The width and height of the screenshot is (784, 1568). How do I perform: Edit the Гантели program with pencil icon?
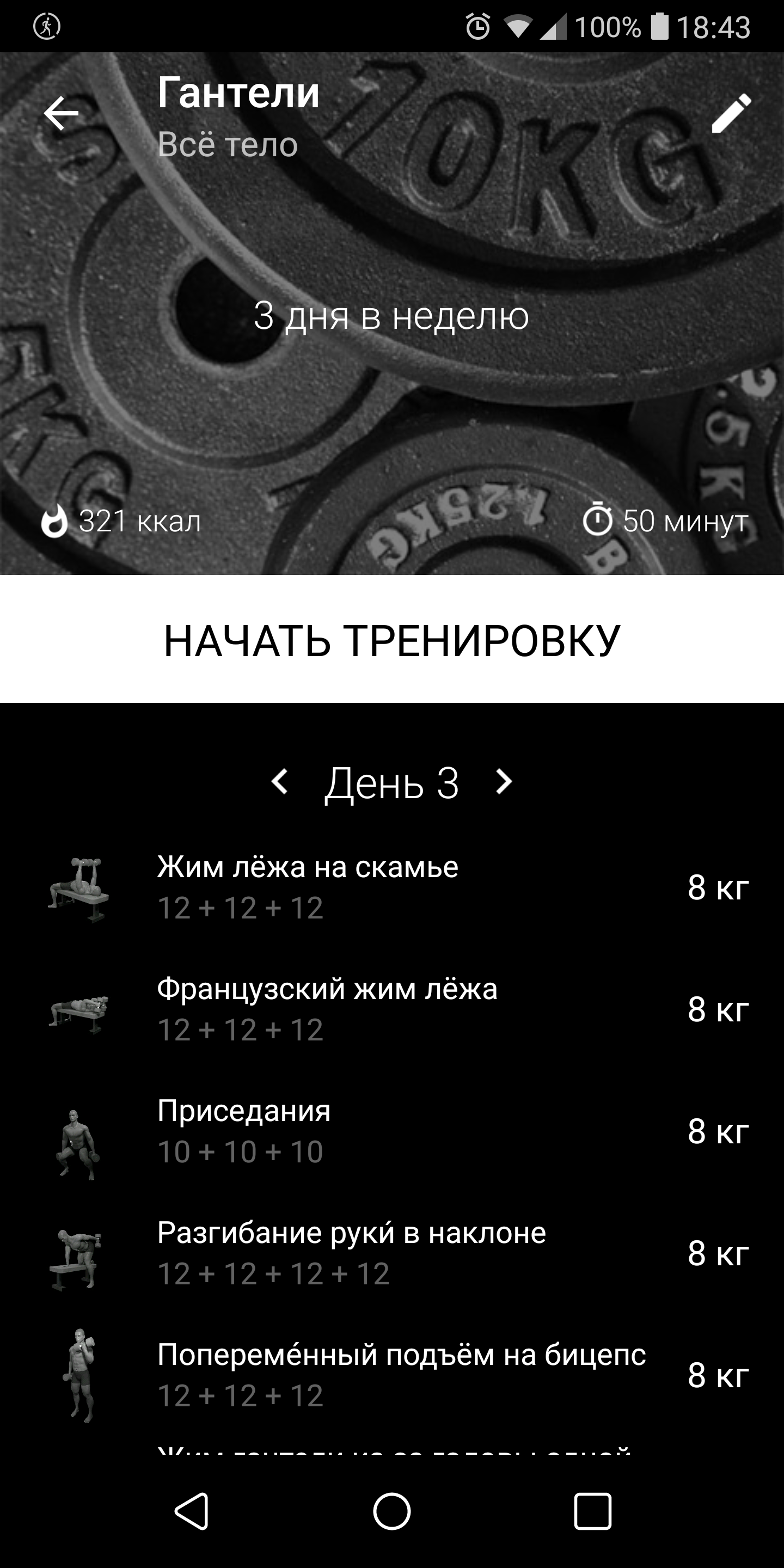tap(731, 113)
